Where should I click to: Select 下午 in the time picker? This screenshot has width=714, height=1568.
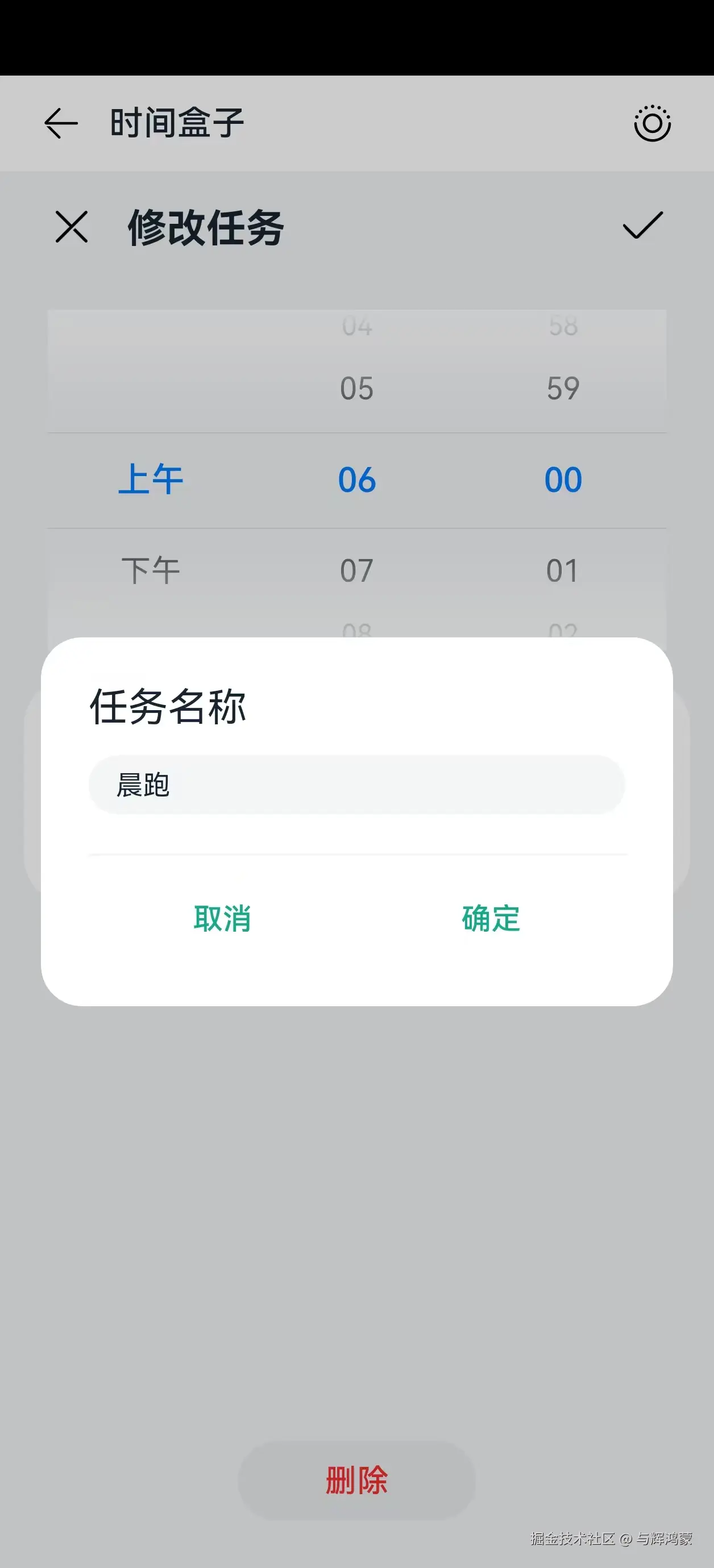(151, 570)
